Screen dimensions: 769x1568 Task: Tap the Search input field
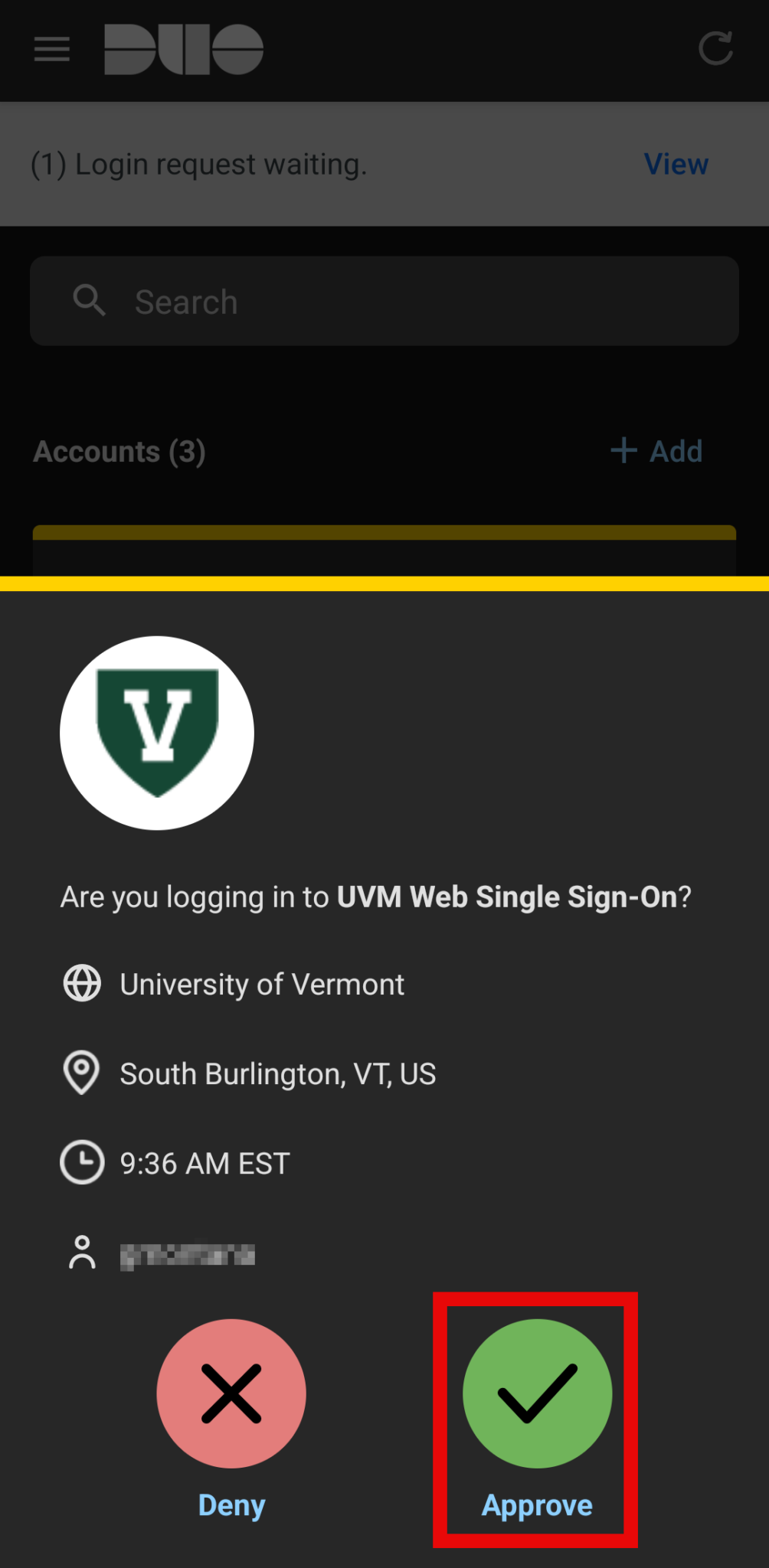click(383, 301)
